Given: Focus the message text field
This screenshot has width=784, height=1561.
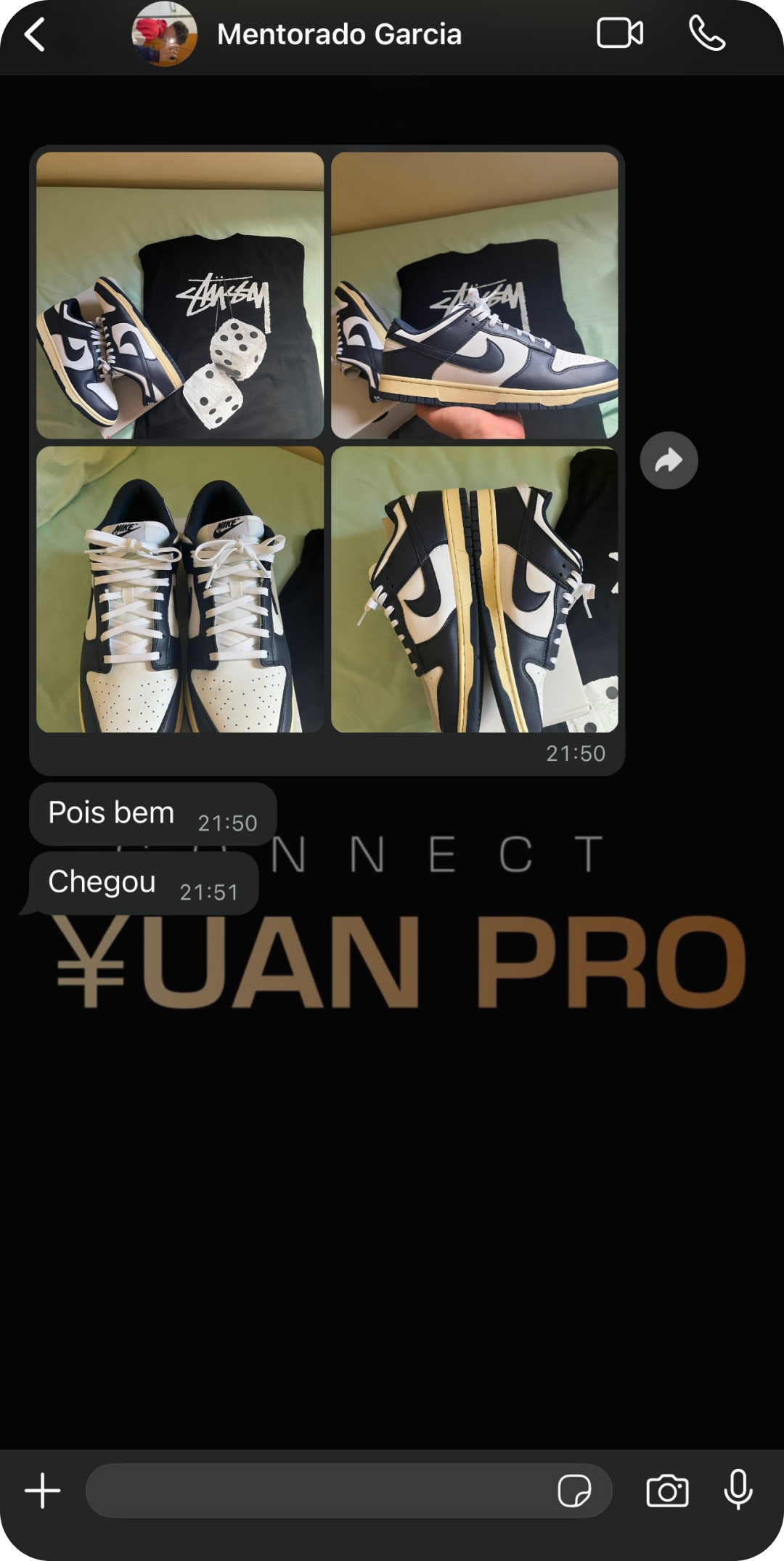Looking at the screenshot, I should pos(319,1491).
